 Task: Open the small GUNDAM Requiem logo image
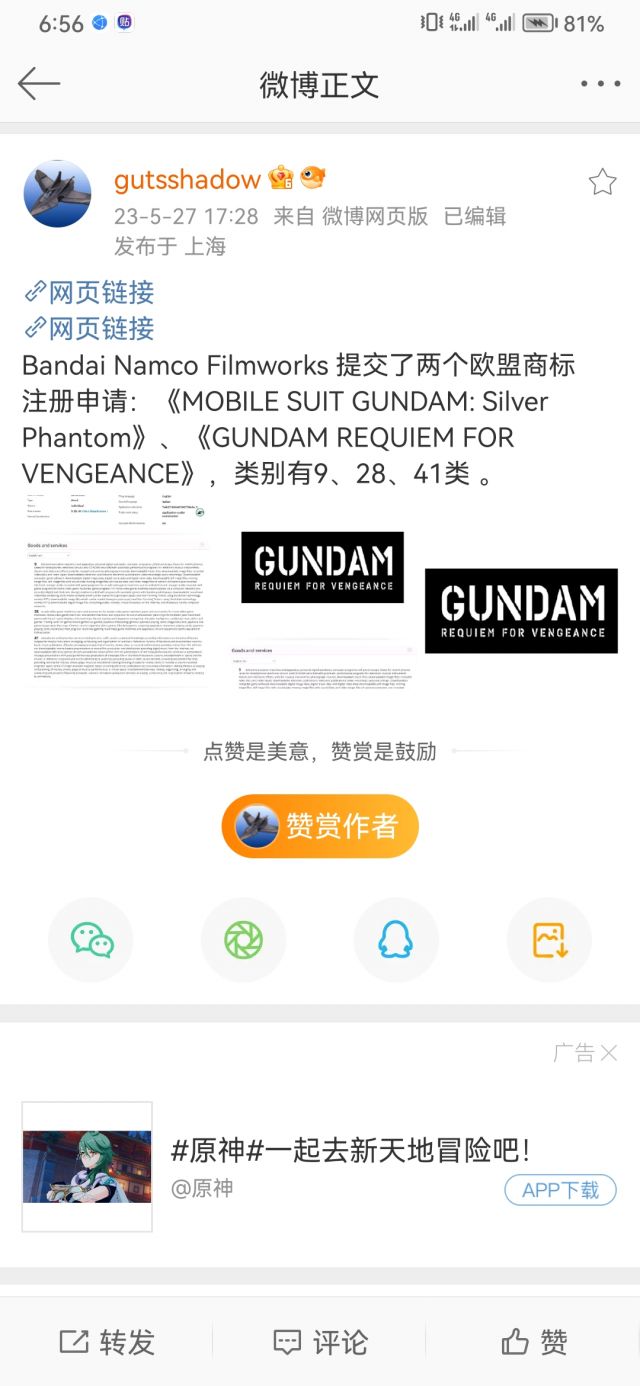(322, 567)
